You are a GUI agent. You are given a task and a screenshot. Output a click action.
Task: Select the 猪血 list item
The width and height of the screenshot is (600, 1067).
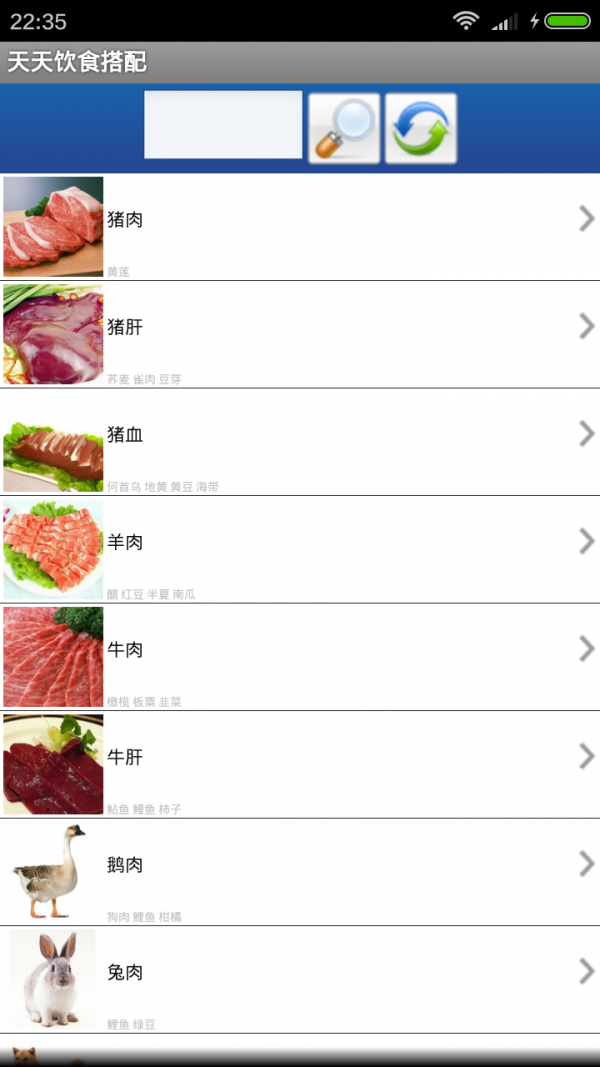[300, 442]
